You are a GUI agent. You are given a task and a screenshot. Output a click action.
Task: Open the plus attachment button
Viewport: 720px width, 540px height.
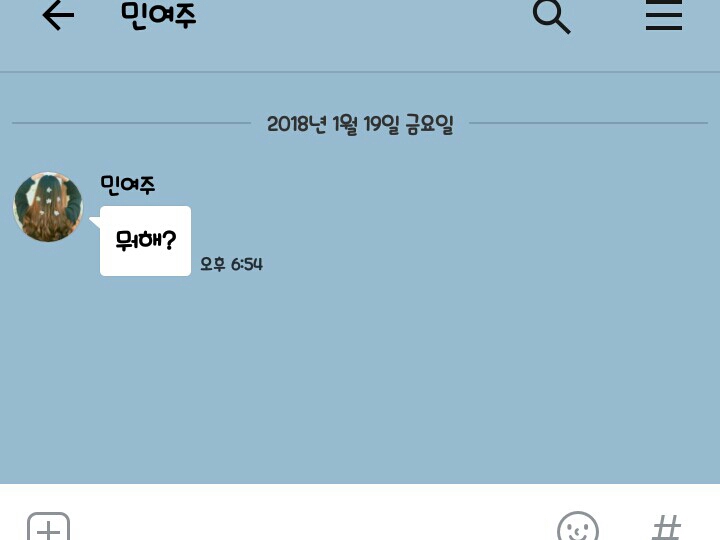49,526
